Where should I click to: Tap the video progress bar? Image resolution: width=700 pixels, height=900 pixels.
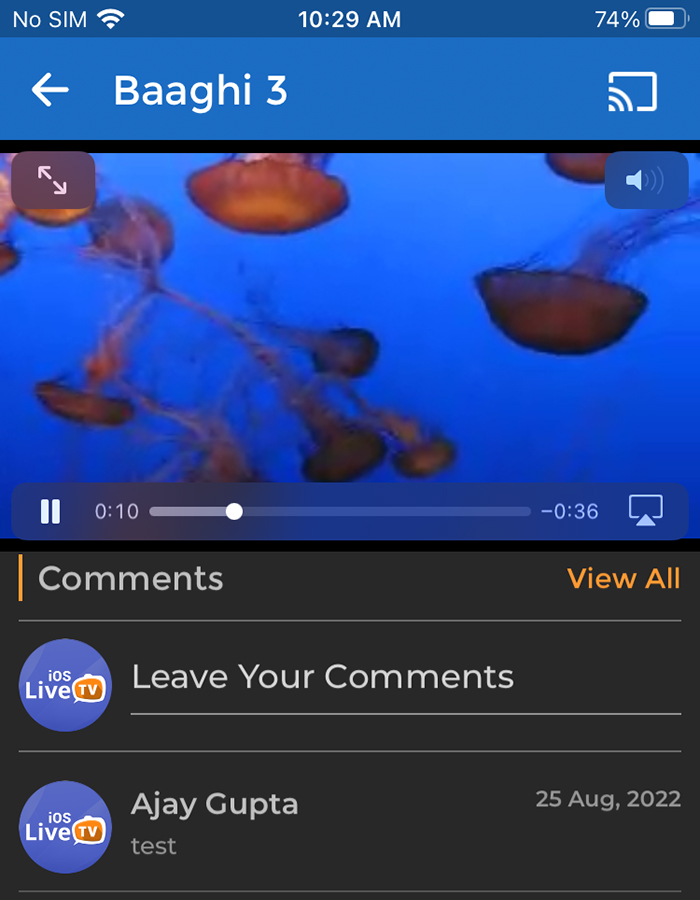[340, 512]
